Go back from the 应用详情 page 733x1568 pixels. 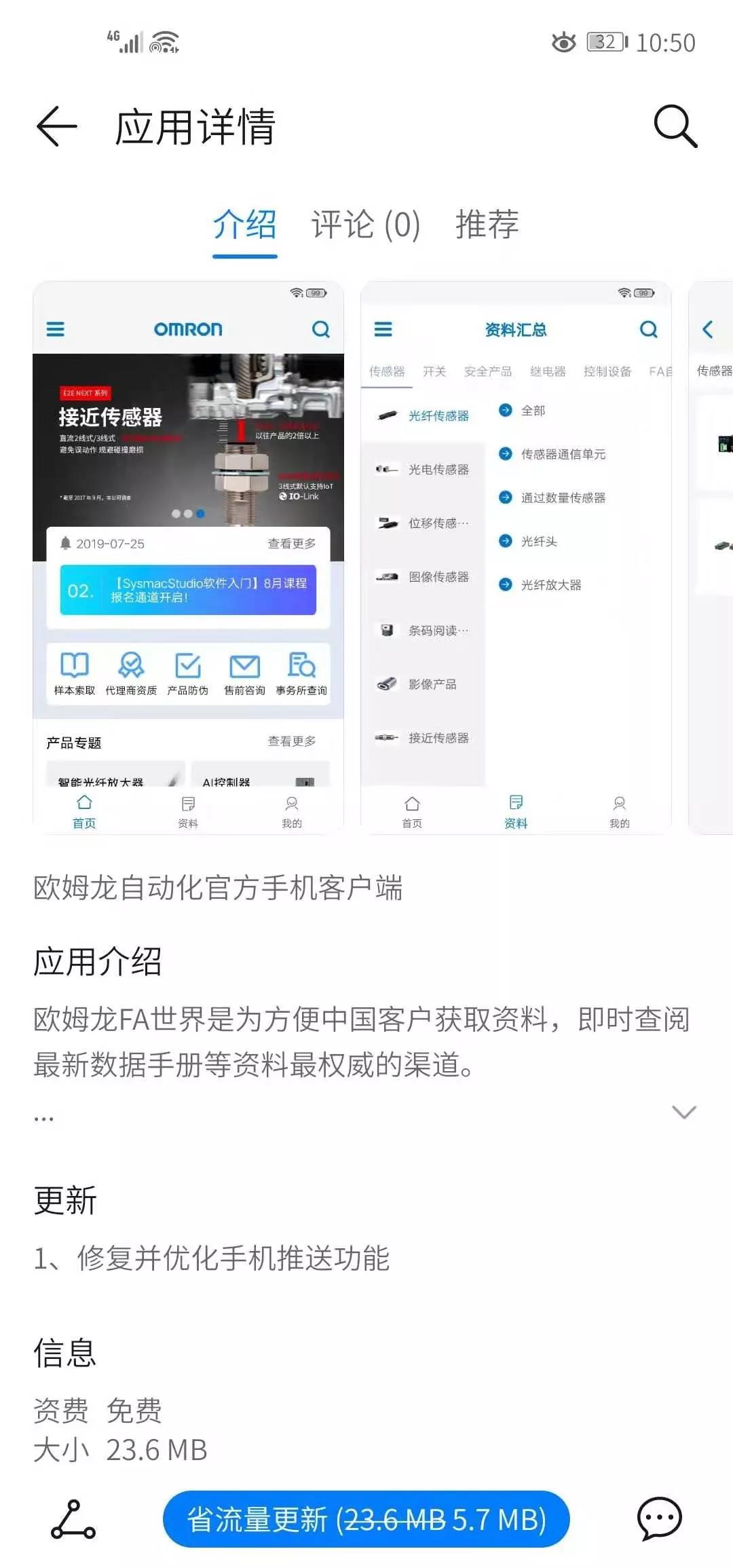[x=57, y=126]
